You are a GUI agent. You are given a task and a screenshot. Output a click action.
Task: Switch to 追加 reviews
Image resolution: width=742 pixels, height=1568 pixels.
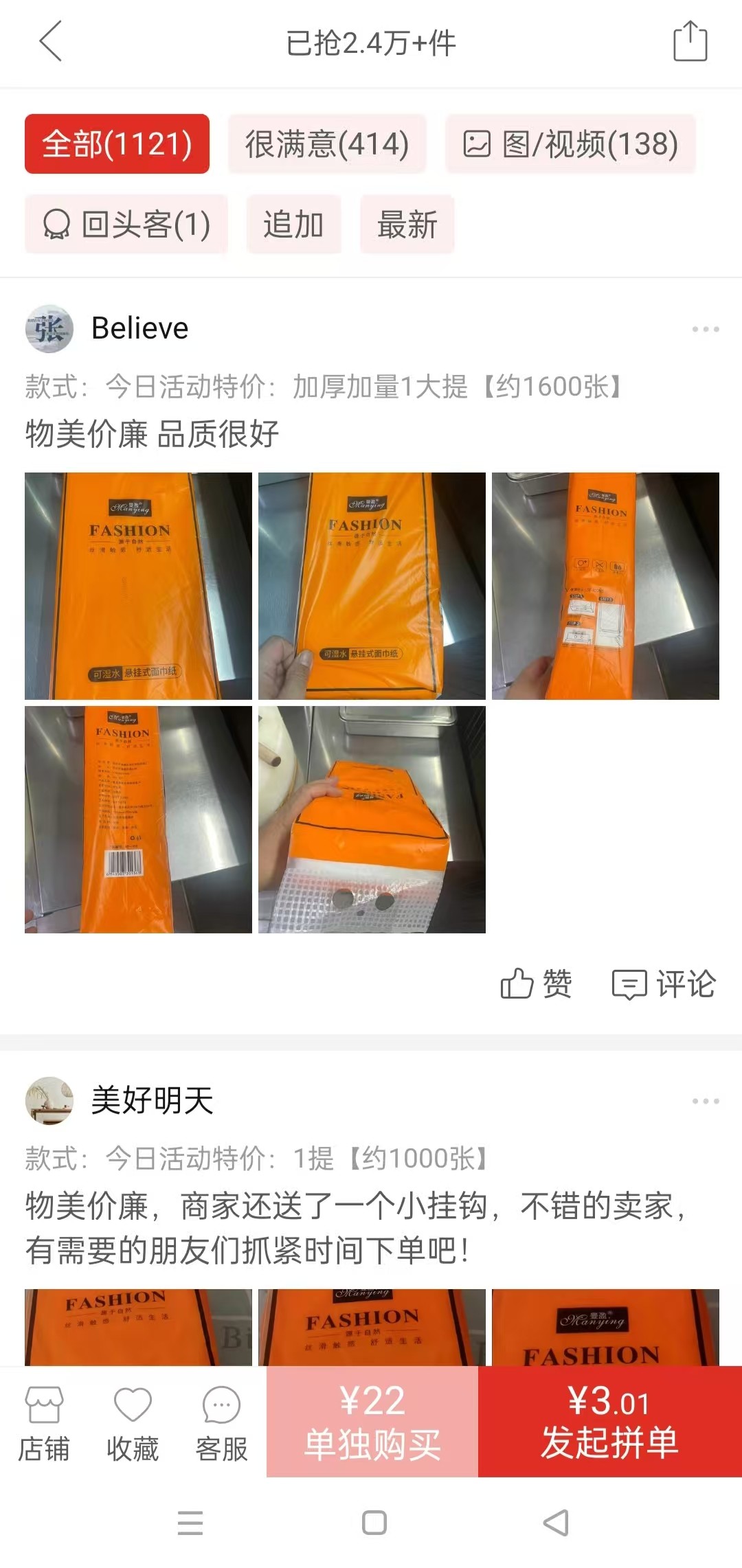pos(294,224)
